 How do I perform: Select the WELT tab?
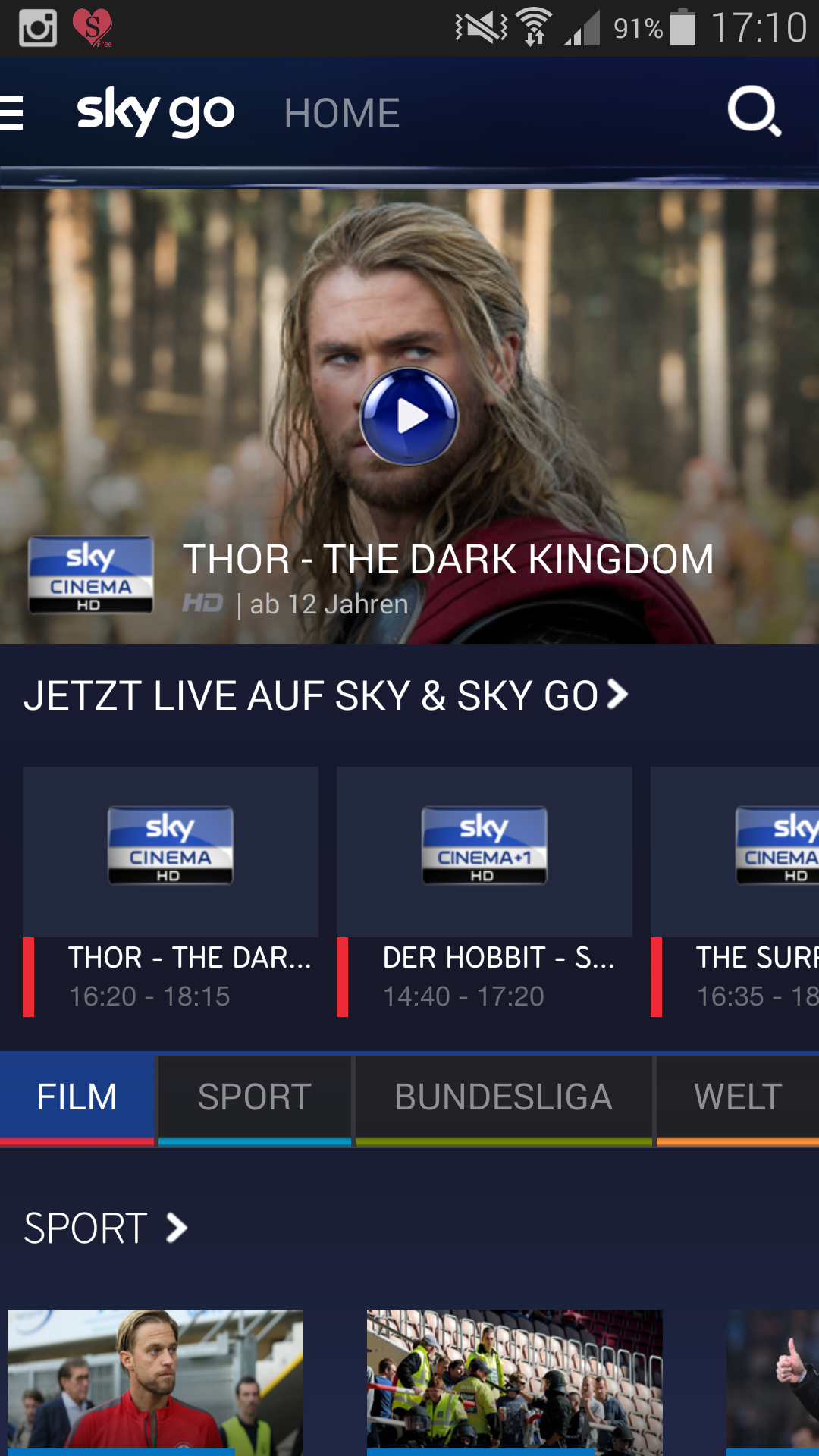pyautogui.click(x=736, y=1096)
